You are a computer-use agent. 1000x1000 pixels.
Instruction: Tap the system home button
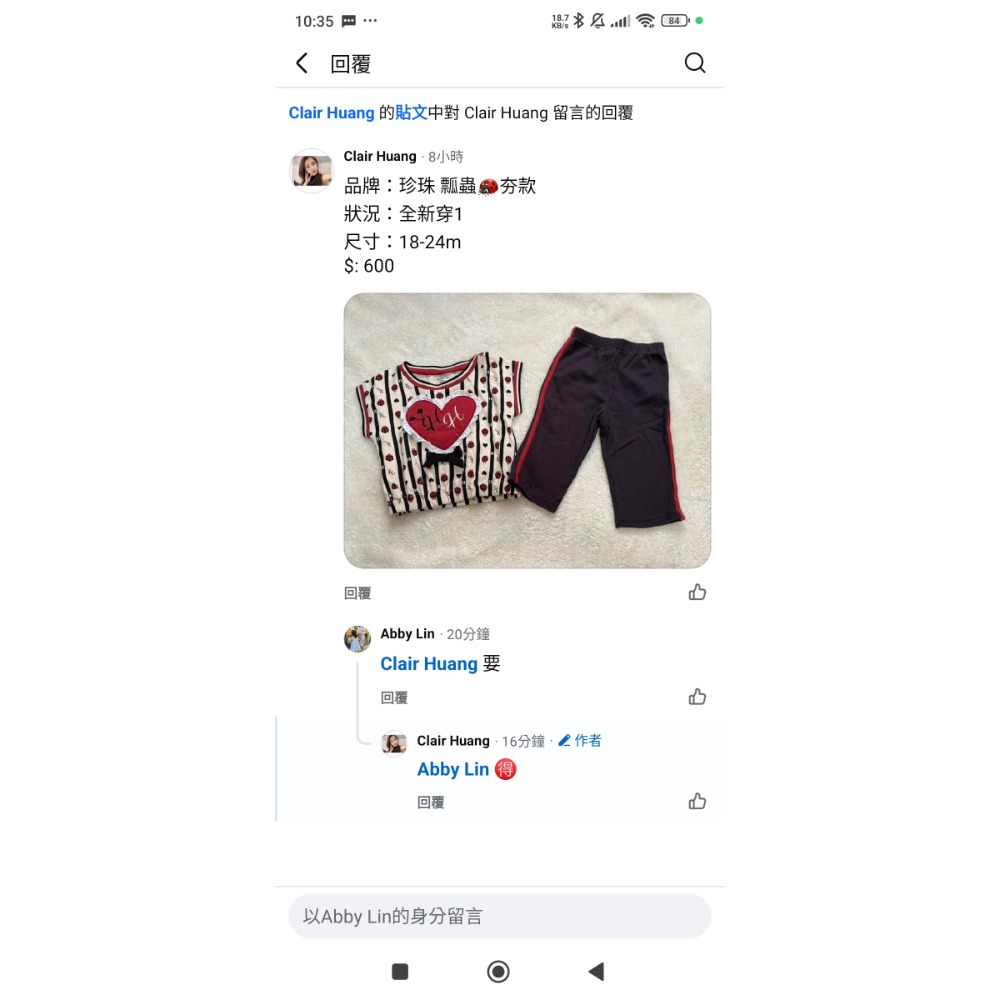(x=498, y=971)
